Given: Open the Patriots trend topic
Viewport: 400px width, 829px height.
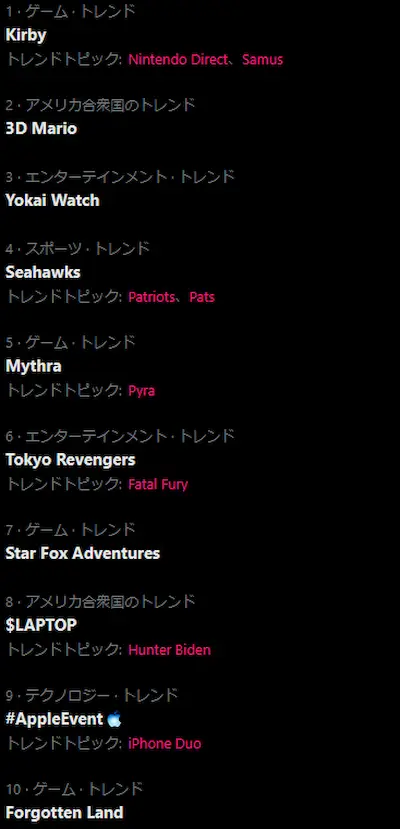Looking at the screenshot, I should coord(151,297).
